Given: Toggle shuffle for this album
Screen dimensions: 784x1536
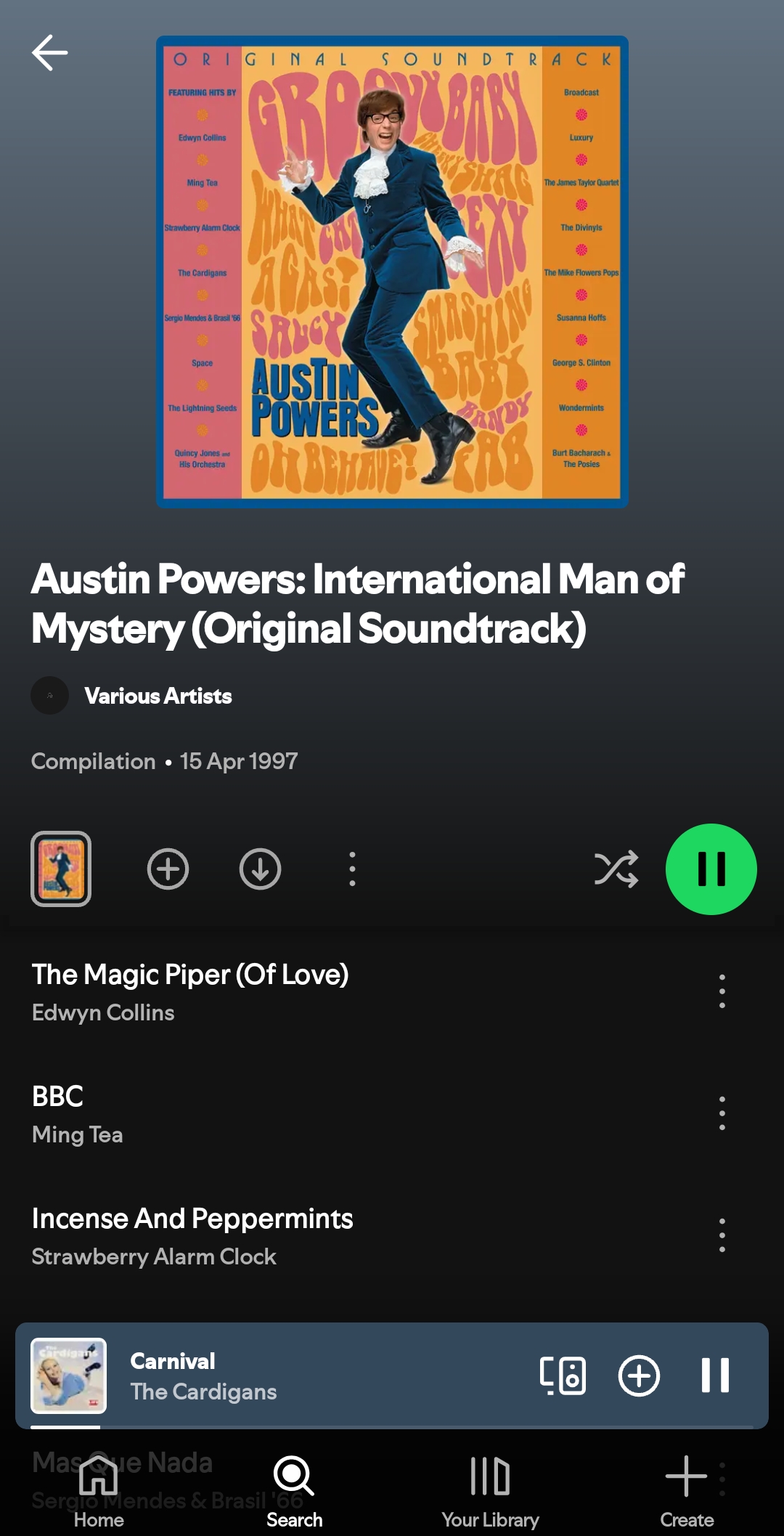Looking at the screenshot, I should coord(616,869).
